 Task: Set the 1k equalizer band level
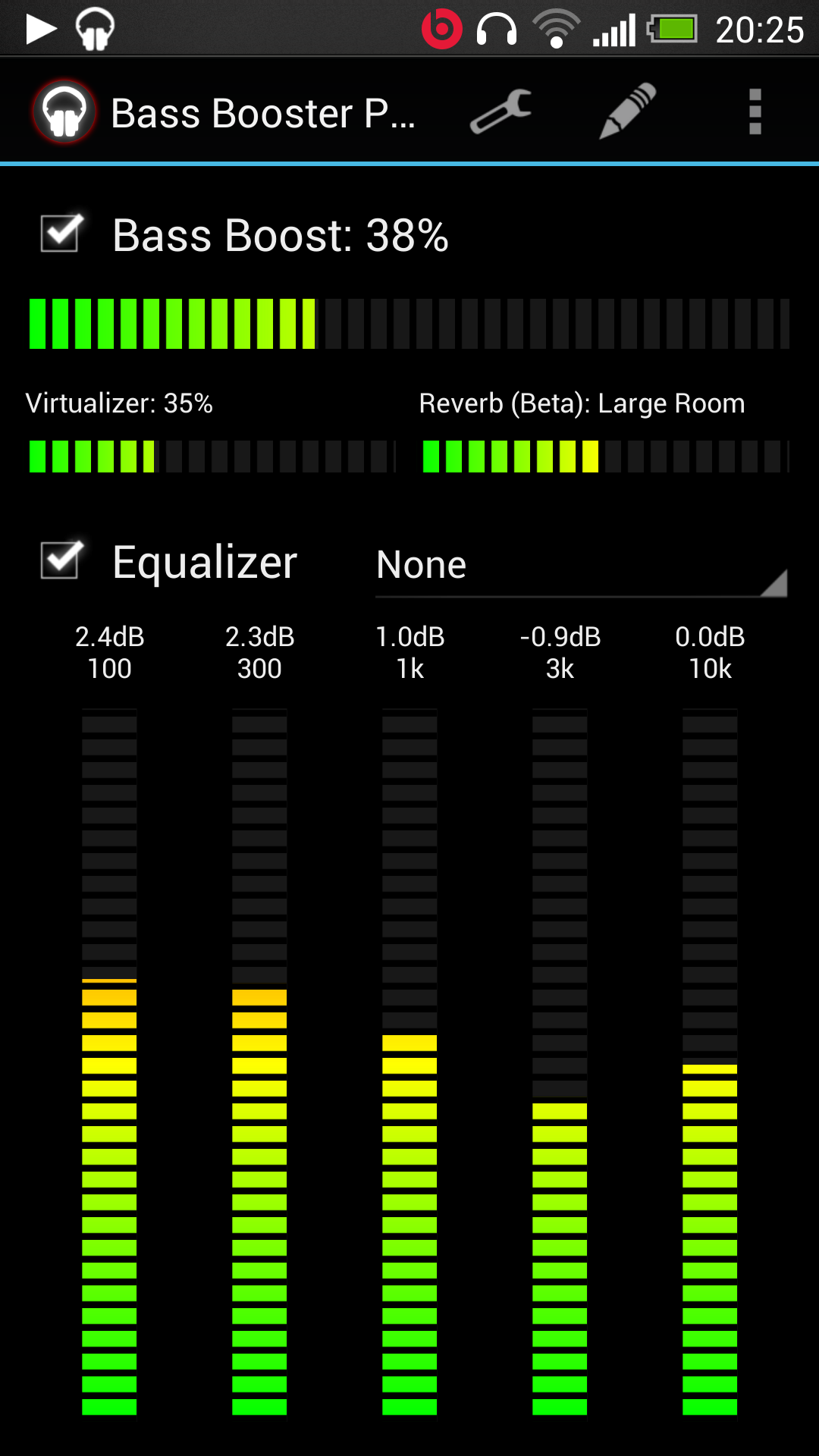(409, 1062)
